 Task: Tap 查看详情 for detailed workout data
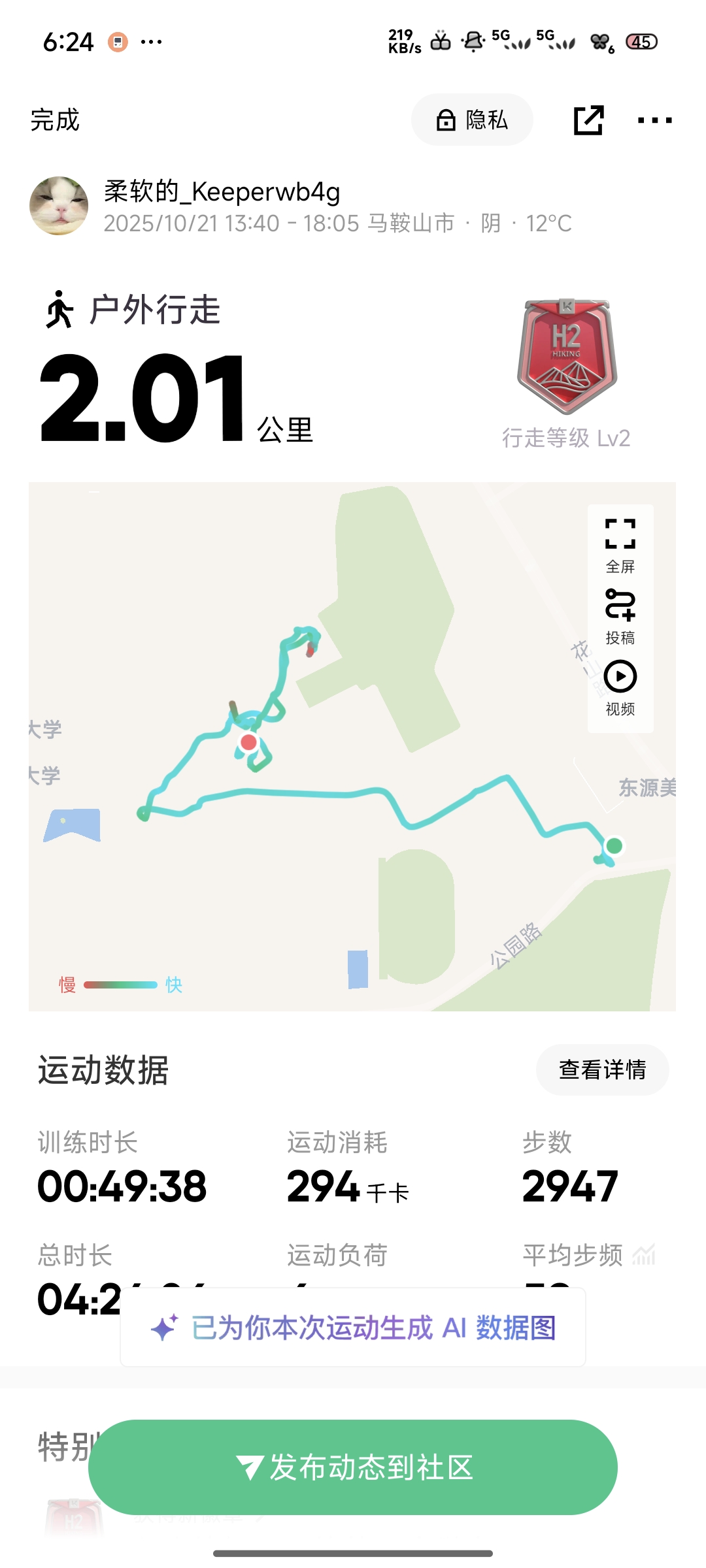(603, 1070)
